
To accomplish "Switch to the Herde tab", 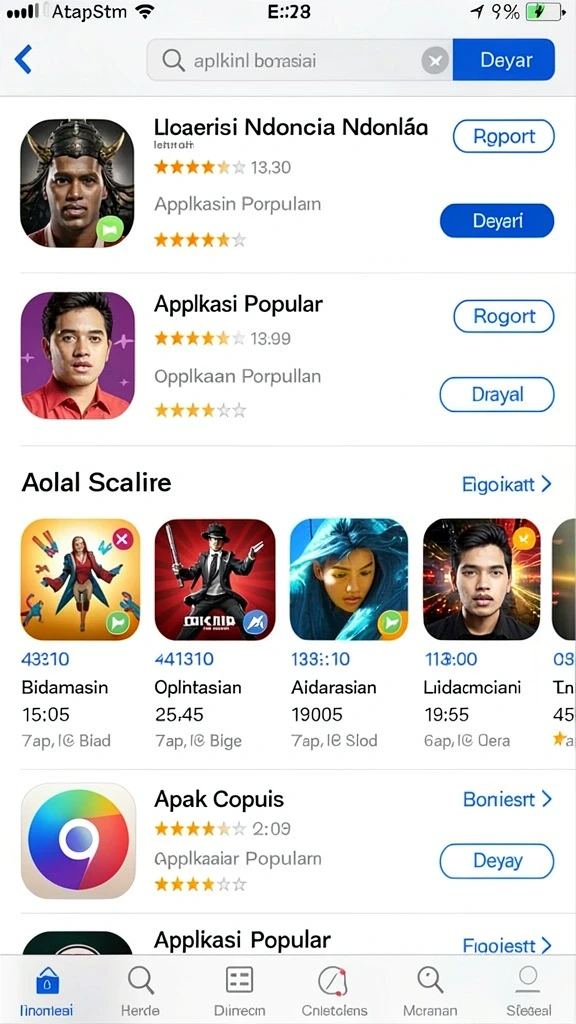I will tap(140, 990).
